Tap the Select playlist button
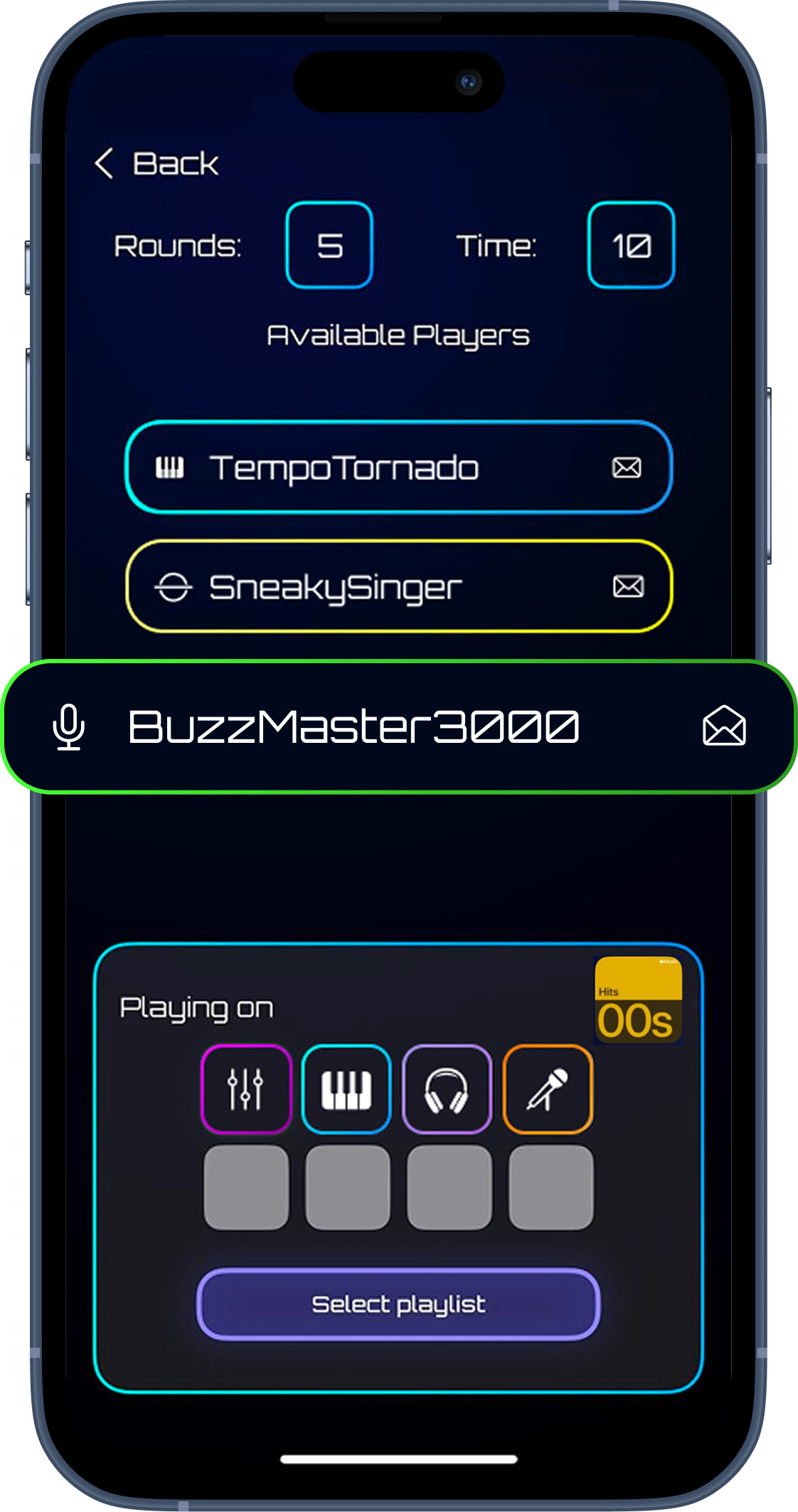 [x=398, y=1304]
